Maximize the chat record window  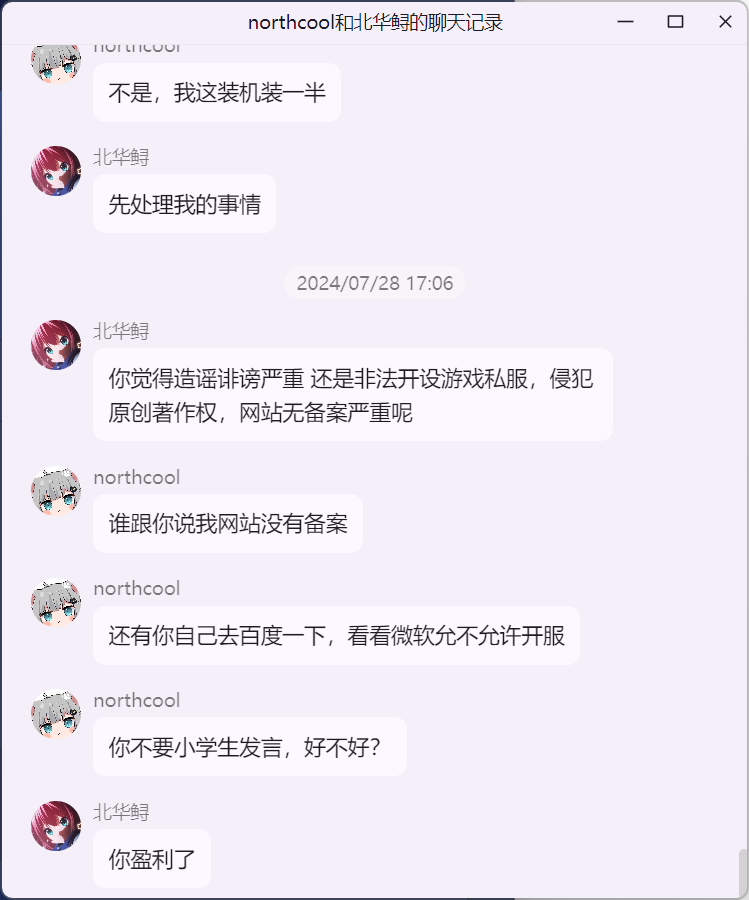675,22
